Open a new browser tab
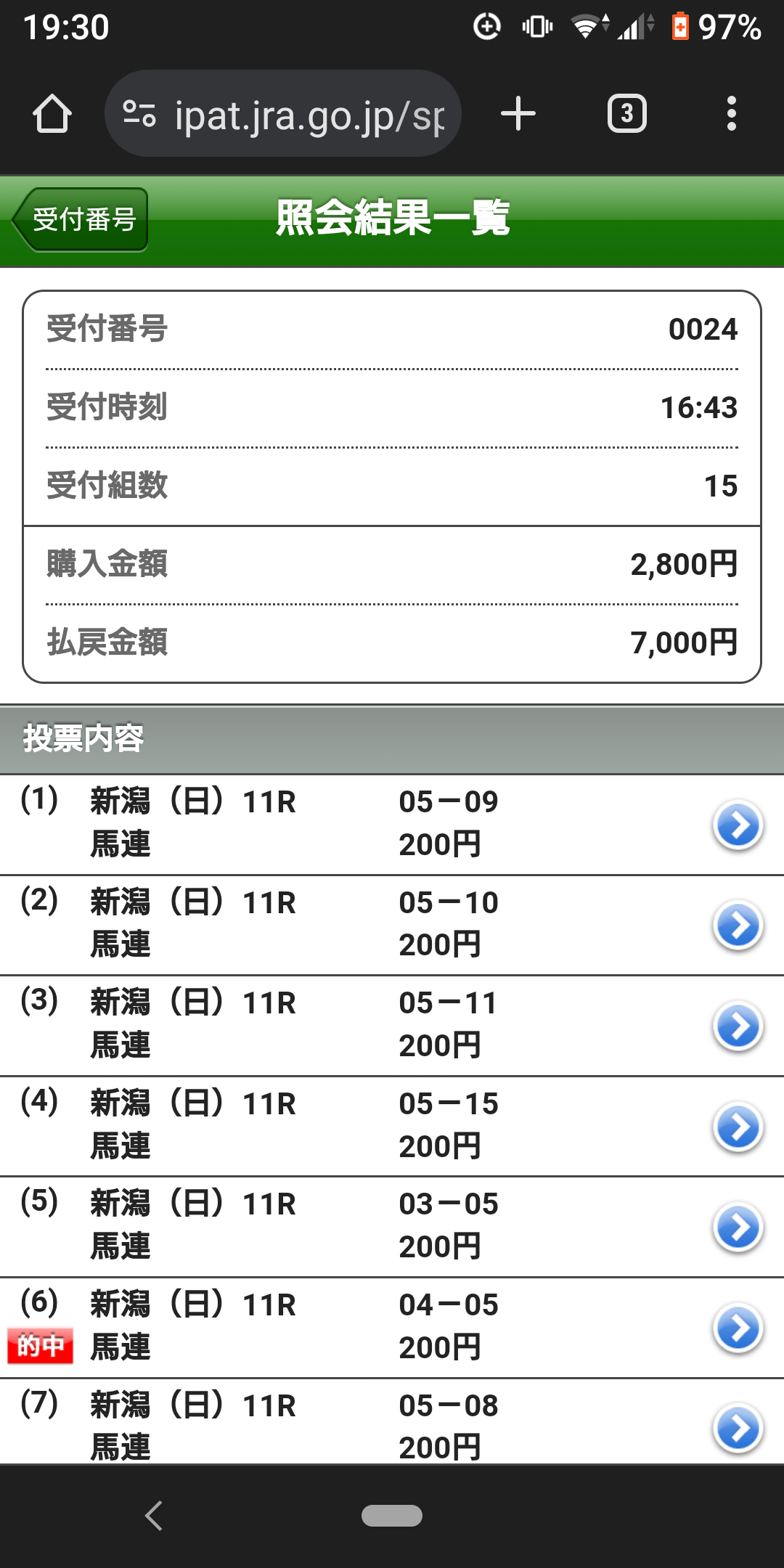The image size is (784, 1568). 518,114
